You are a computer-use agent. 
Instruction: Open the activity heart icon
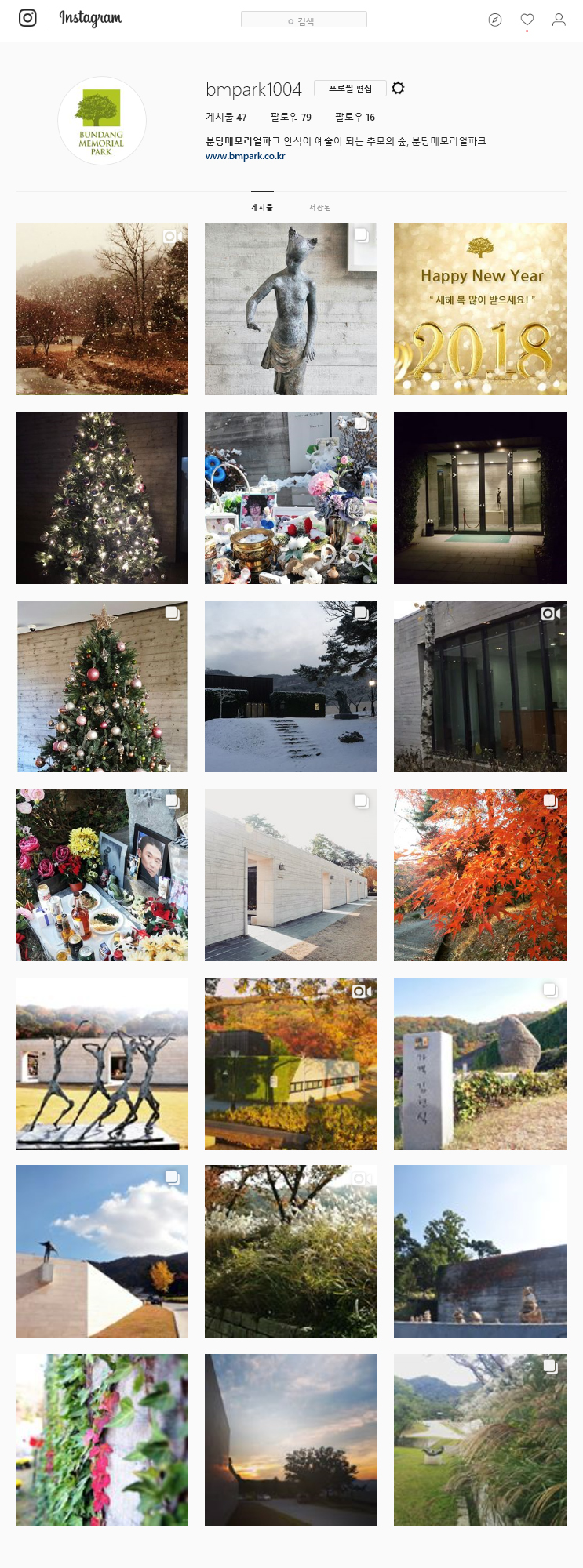tap(527, 20)
